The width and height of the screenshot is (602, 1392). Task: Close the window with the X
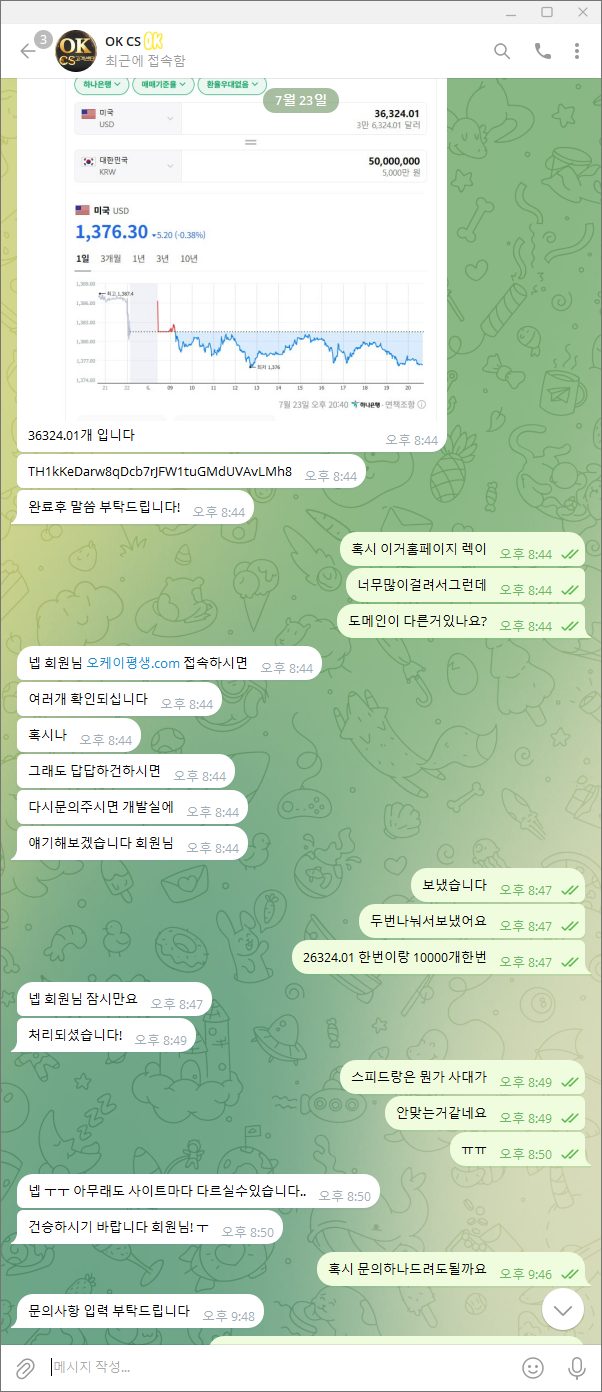pyautogui.click(x=581, y=12)
